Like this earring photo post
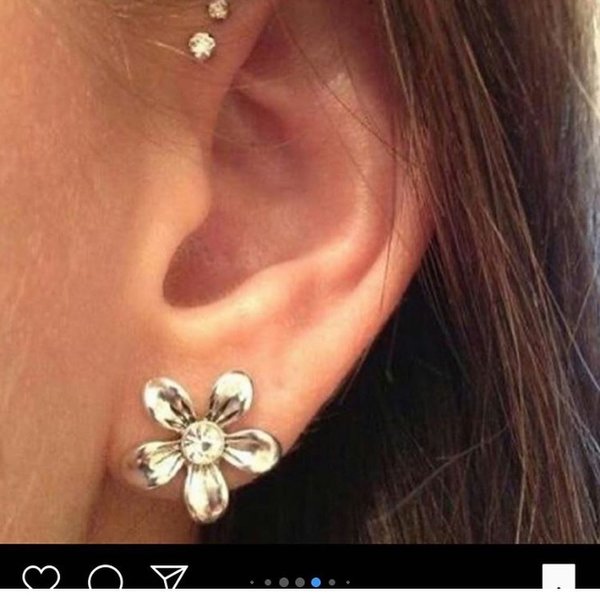Image resolution: width=600 pixels, height=600 pixels. (x=40, y=583)
